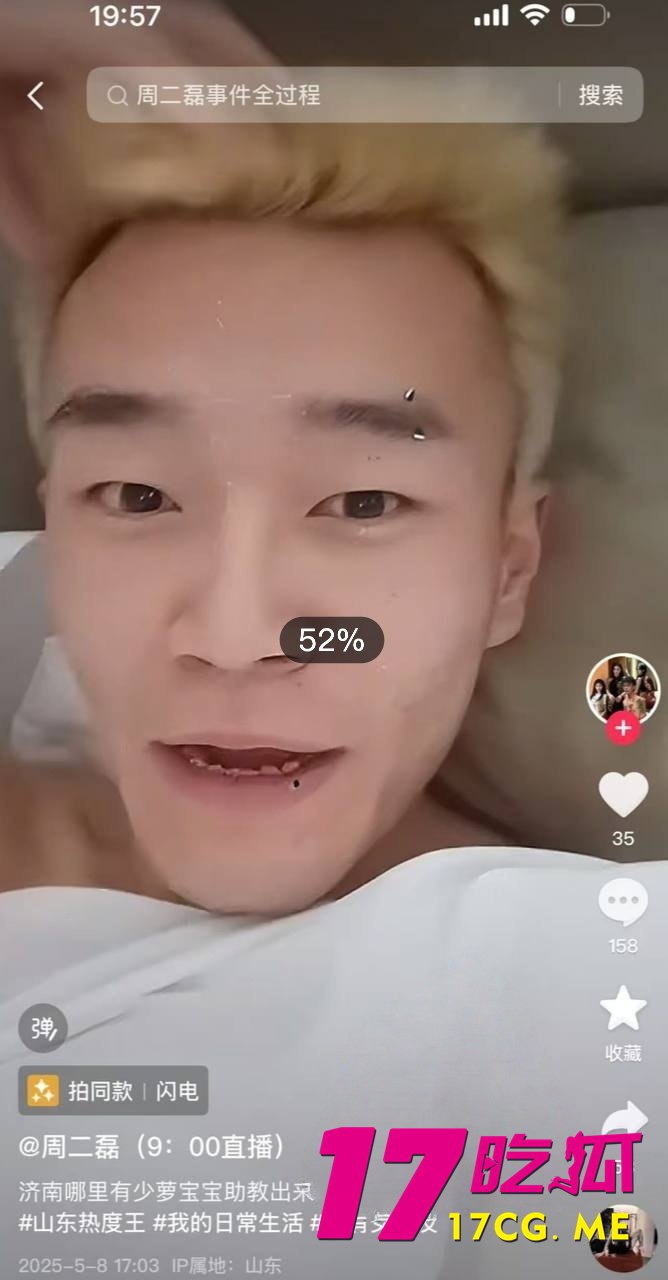The height and width of the screenshot is (1280, 668).
Task: Go back using the top-left arrow
Action: (x=36, y=96)
